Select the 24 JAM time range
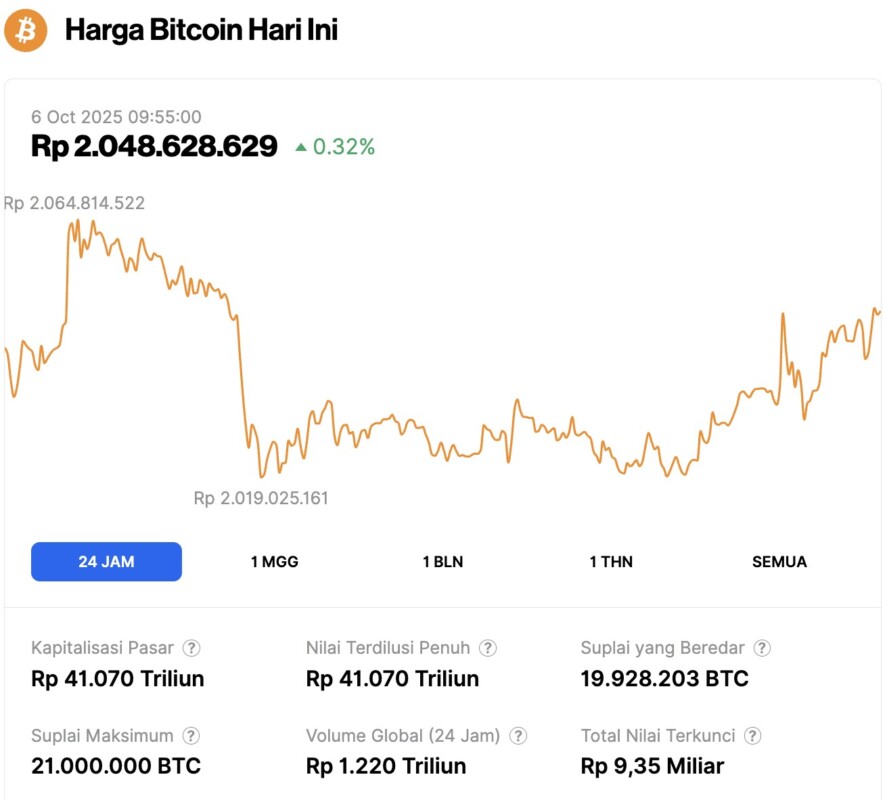Viewport: 885px width, 800px height. [106, 562]
